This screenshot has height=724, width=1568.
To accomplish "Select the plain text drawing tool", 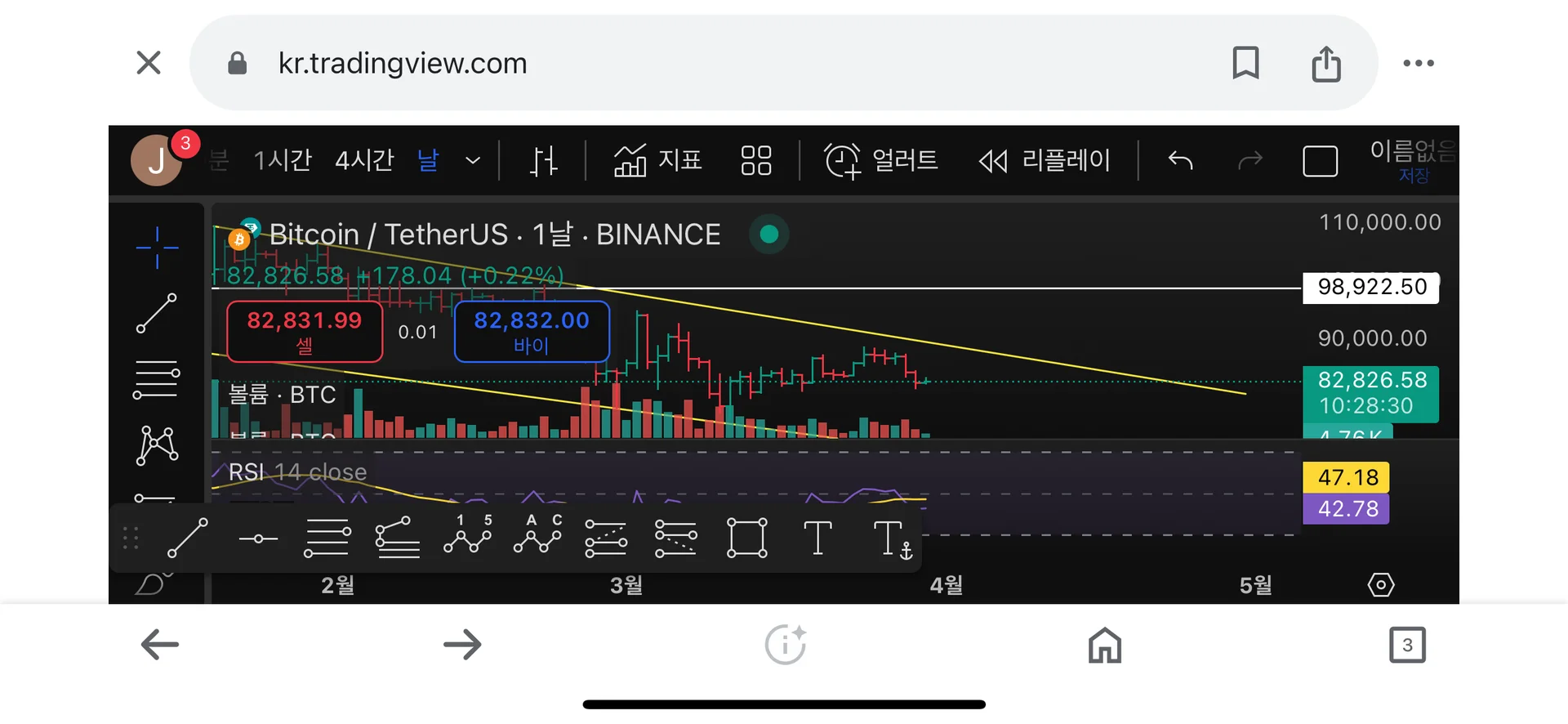I will coord(817,539).
